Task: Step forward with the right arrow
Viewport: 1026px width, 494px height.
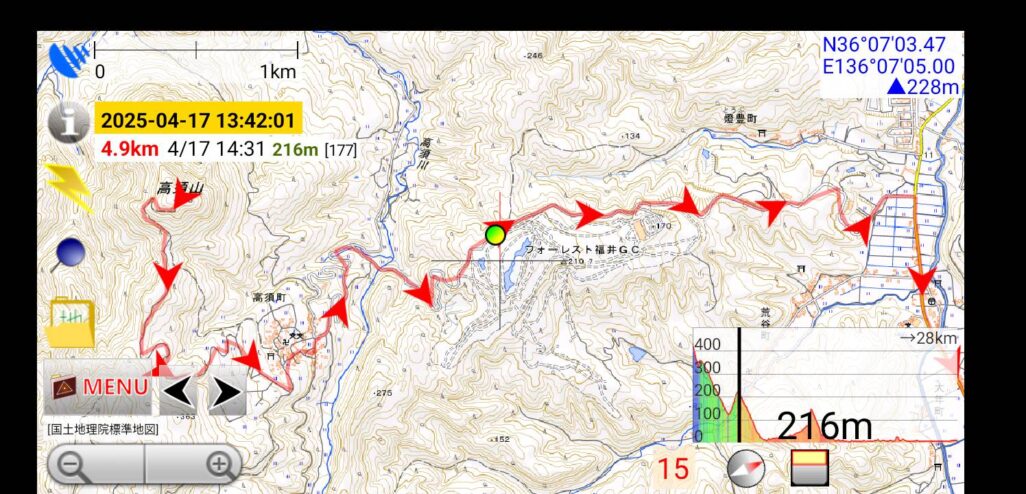Action: [x=226, y=394]
